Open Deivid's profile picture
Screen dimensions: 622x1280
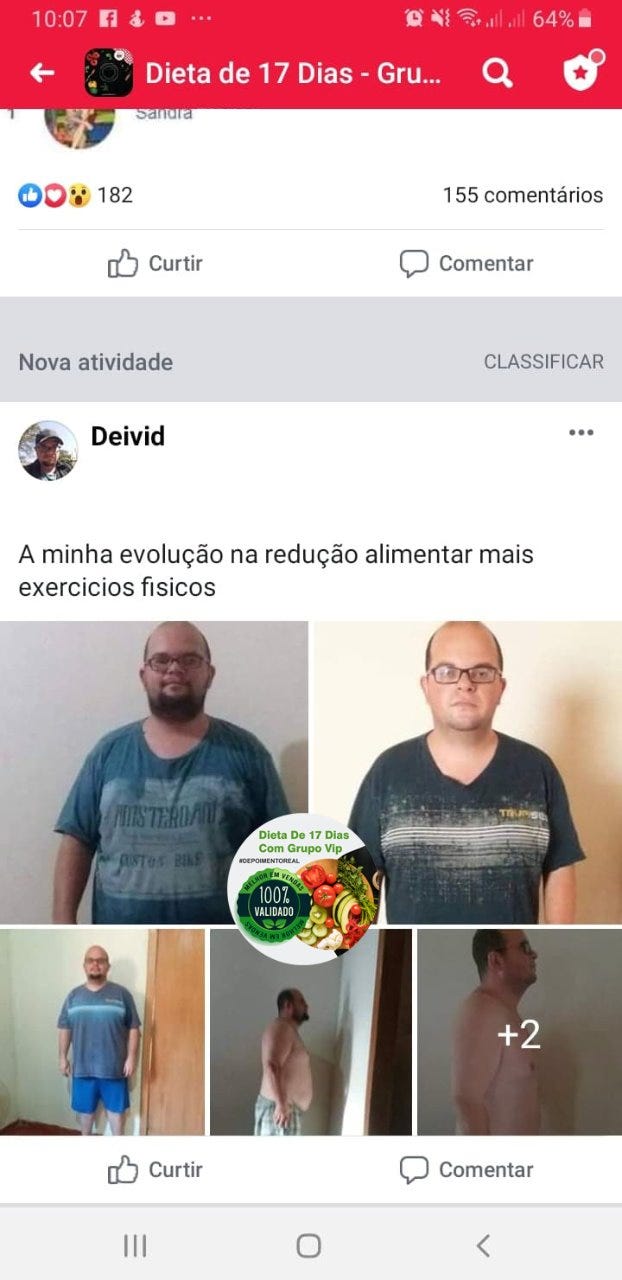(47, 450)
